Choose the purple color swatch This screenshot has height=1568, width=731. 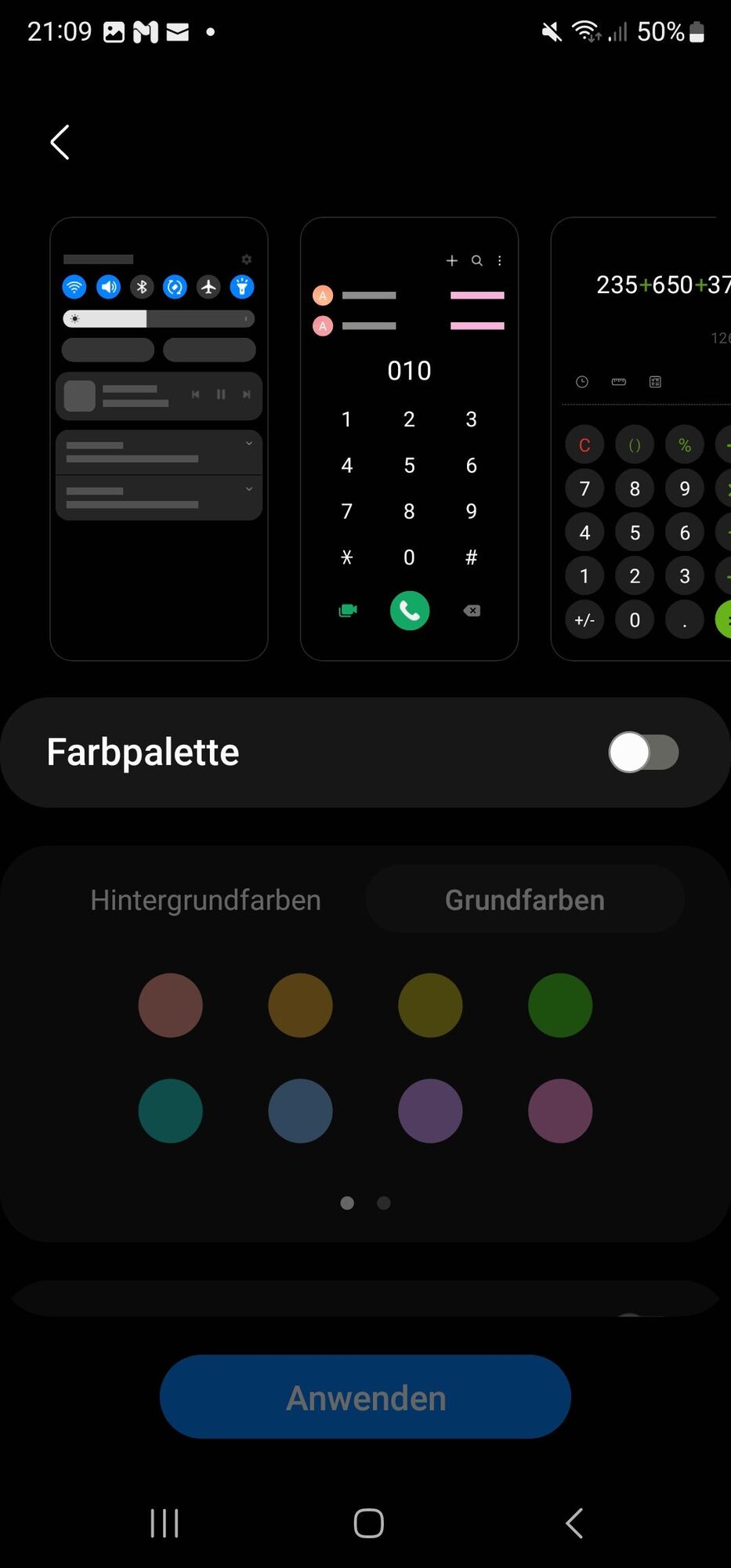(x=430, y=1111)
